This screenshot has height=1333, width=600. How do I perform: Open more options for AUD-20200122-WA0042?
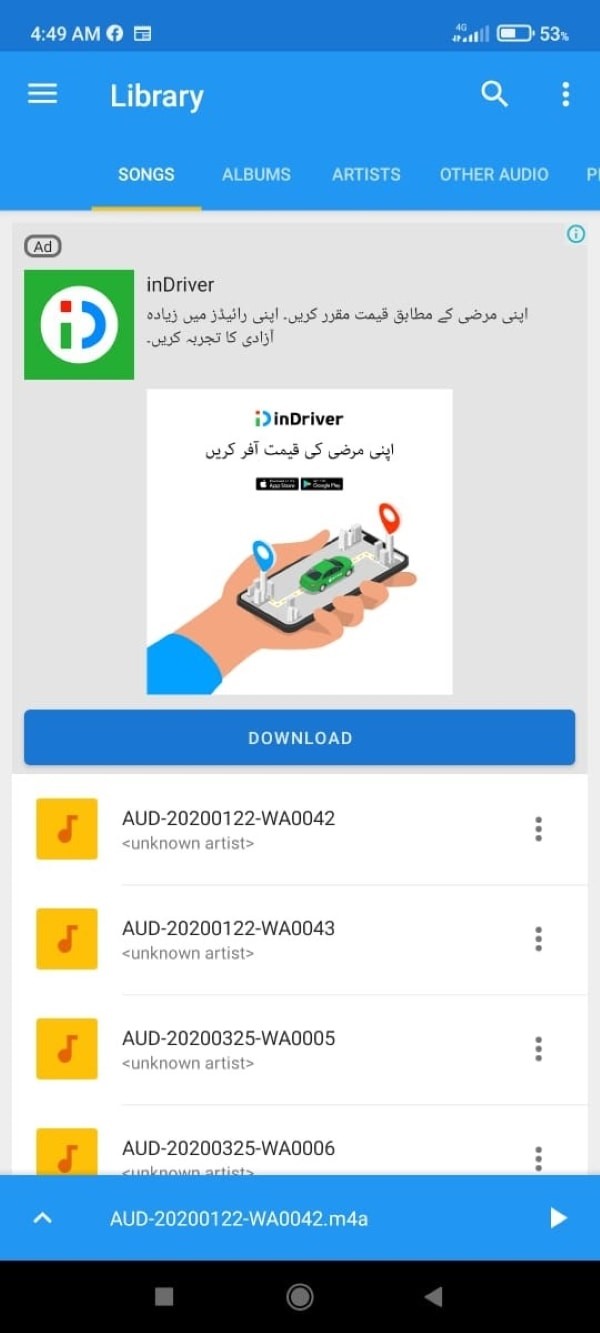[538, 829]
